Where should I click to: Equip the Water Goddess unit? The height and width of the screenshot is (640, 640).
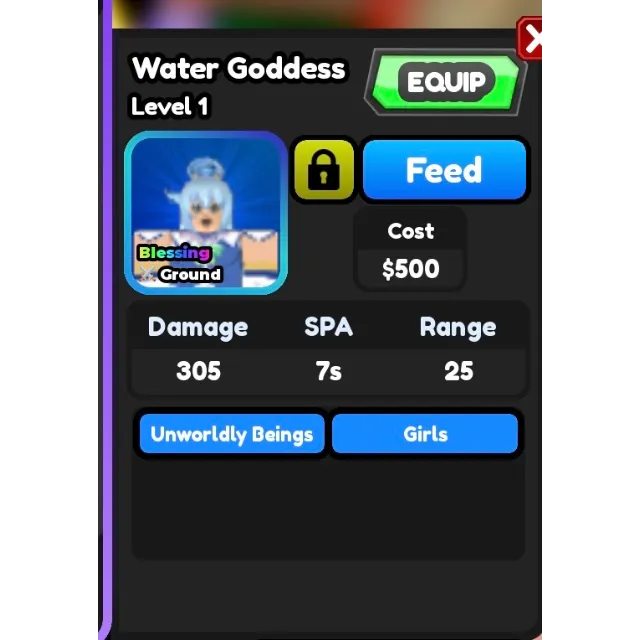coord(445,82)
